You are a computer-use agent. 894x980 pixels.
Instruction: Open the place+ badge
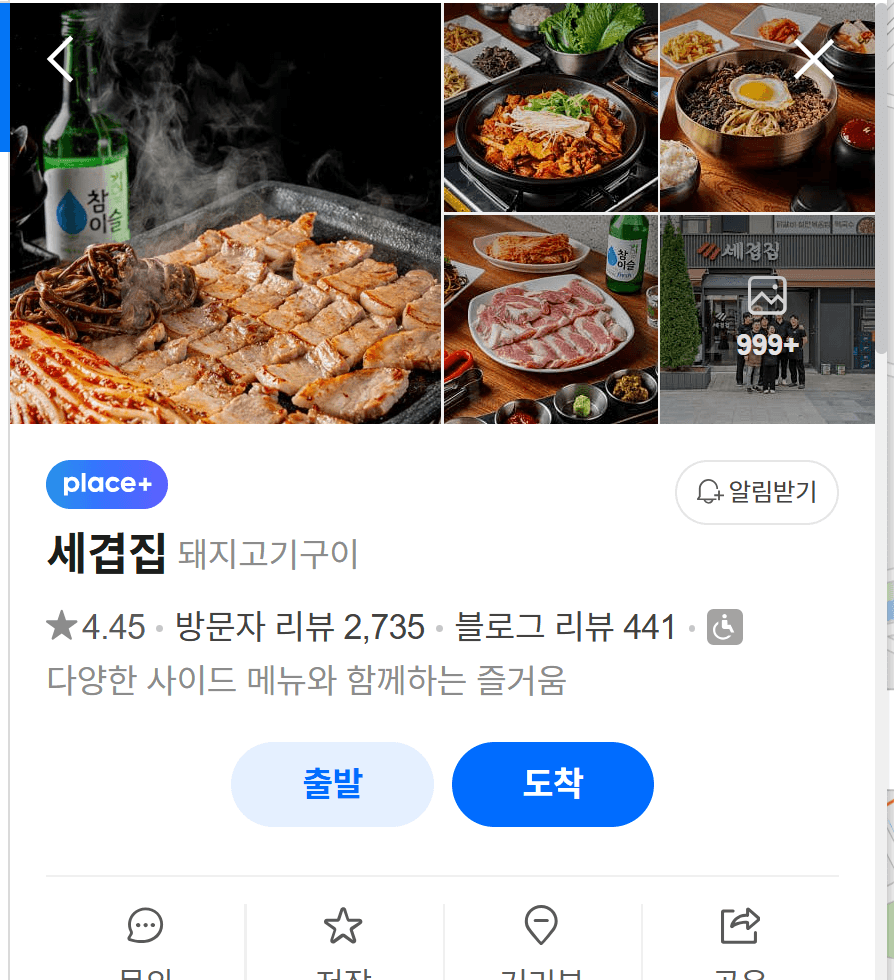tap(106, 484)
